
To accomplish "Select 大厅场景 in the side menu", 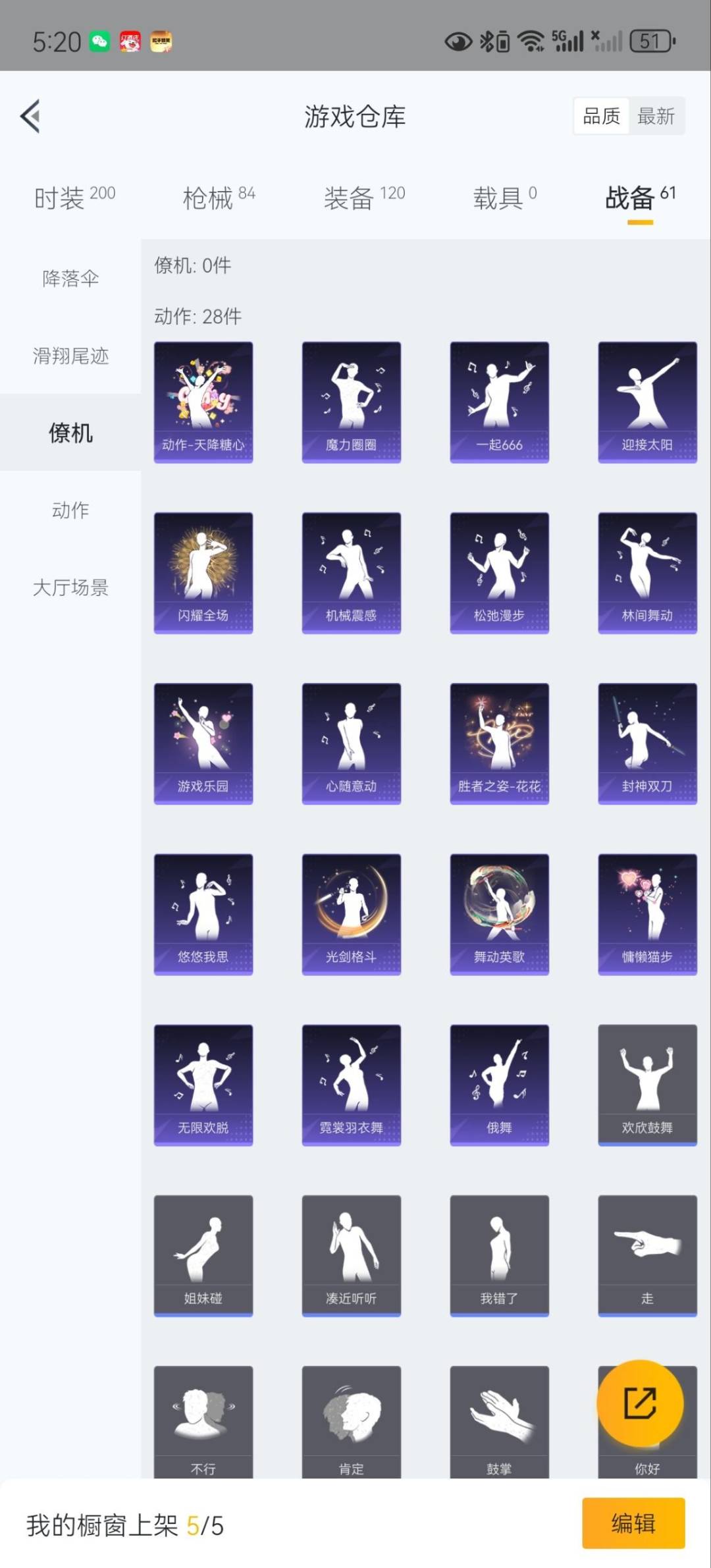I will tap(70, 587).
